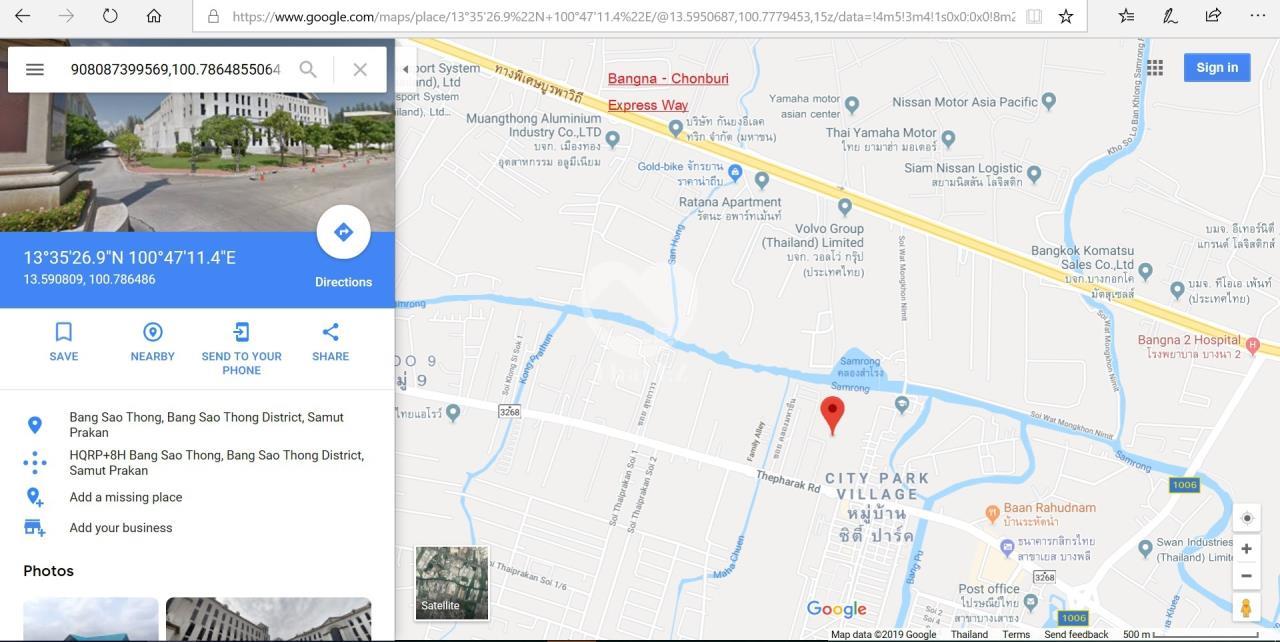Add your business
Screen dimensions: 1280x642
point(120,528)
